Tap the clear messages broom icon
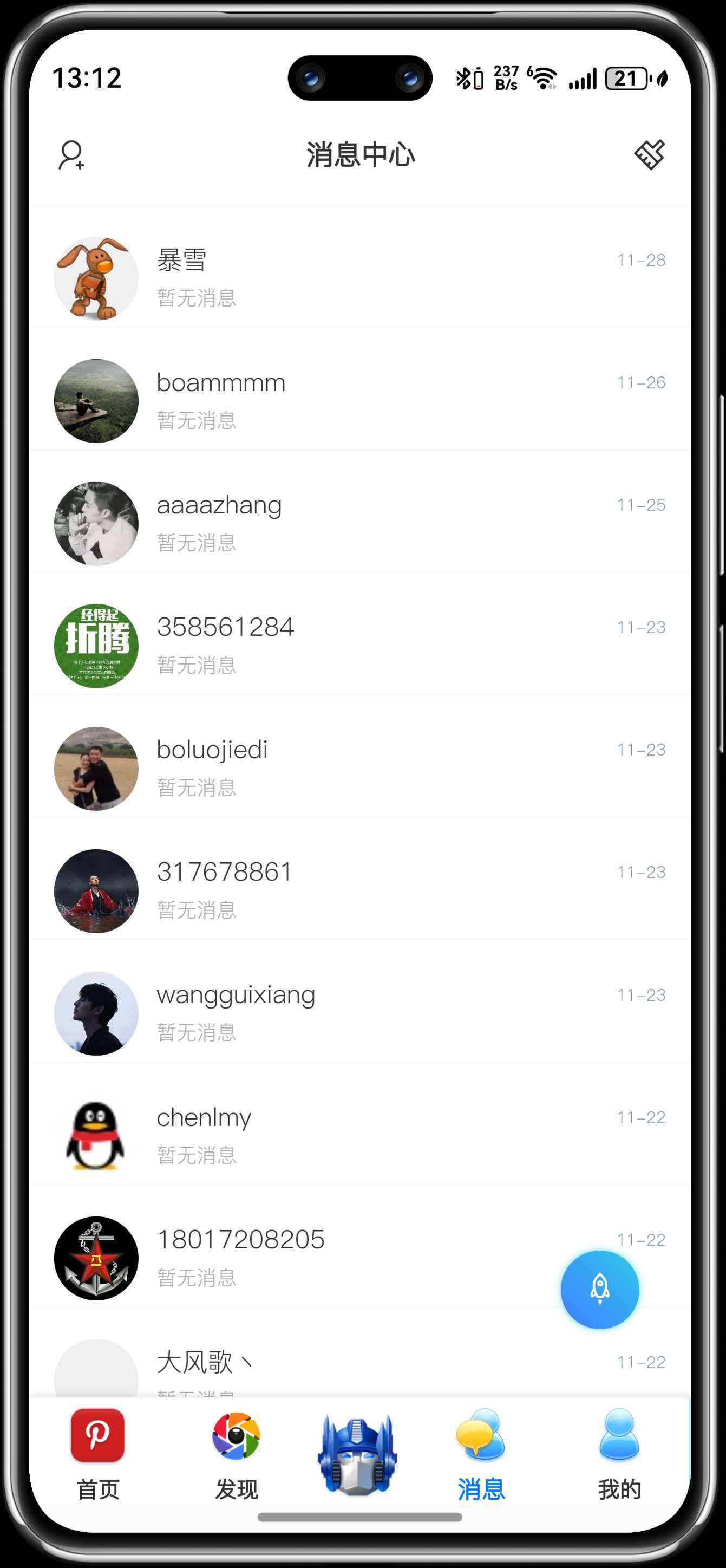 click(649, 154)
